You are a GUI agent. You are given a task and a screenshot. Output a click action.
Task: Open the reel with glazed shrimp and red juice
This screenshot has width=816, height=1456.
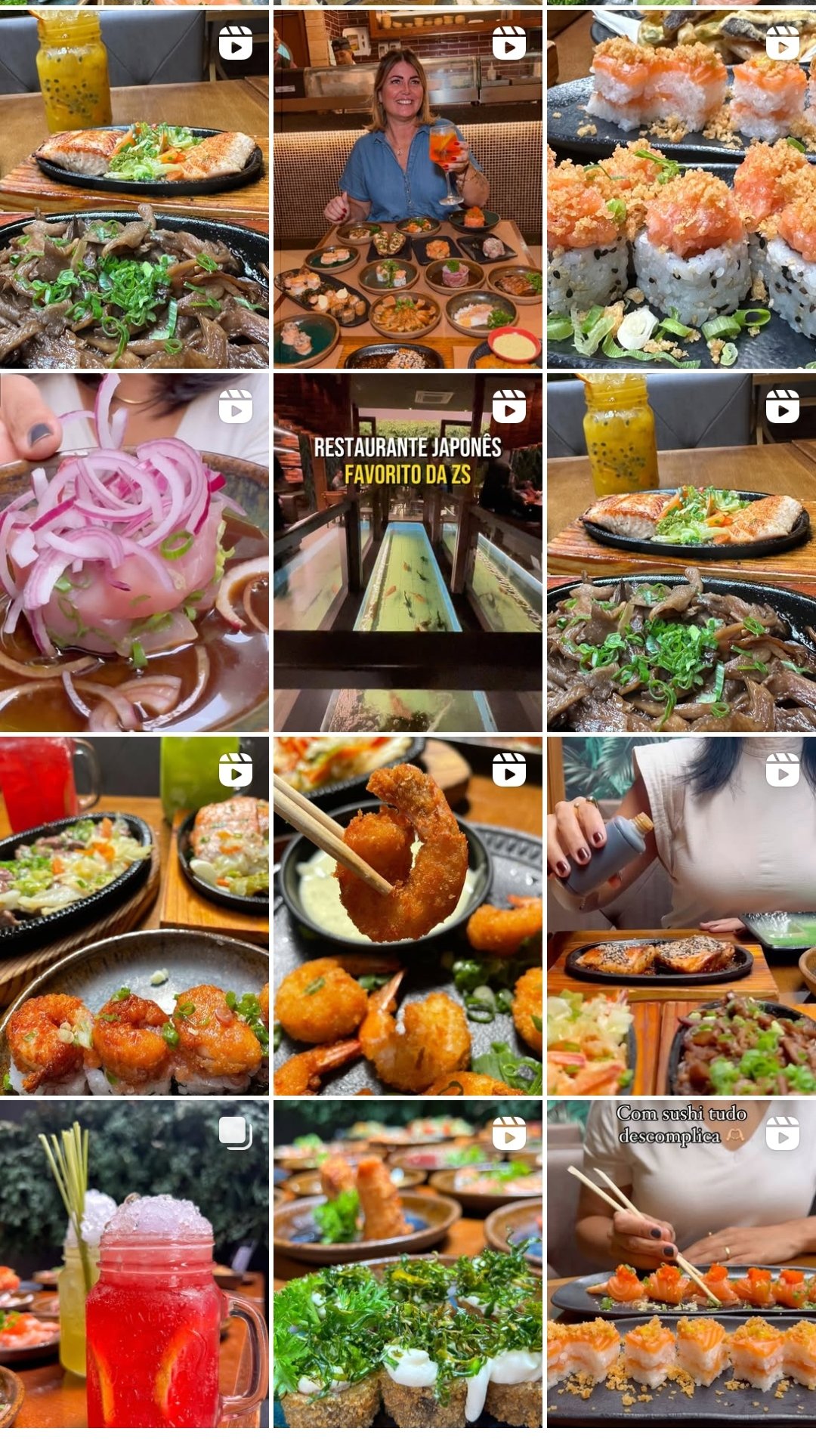click(x=134, y=916)
